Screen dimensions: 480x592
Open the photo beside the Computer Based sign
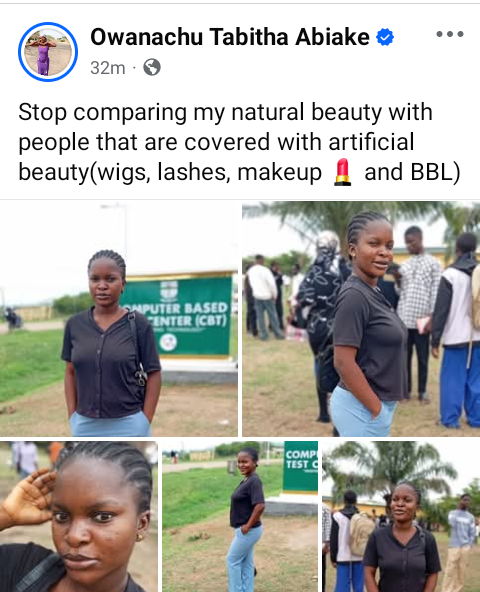[119, 319]
